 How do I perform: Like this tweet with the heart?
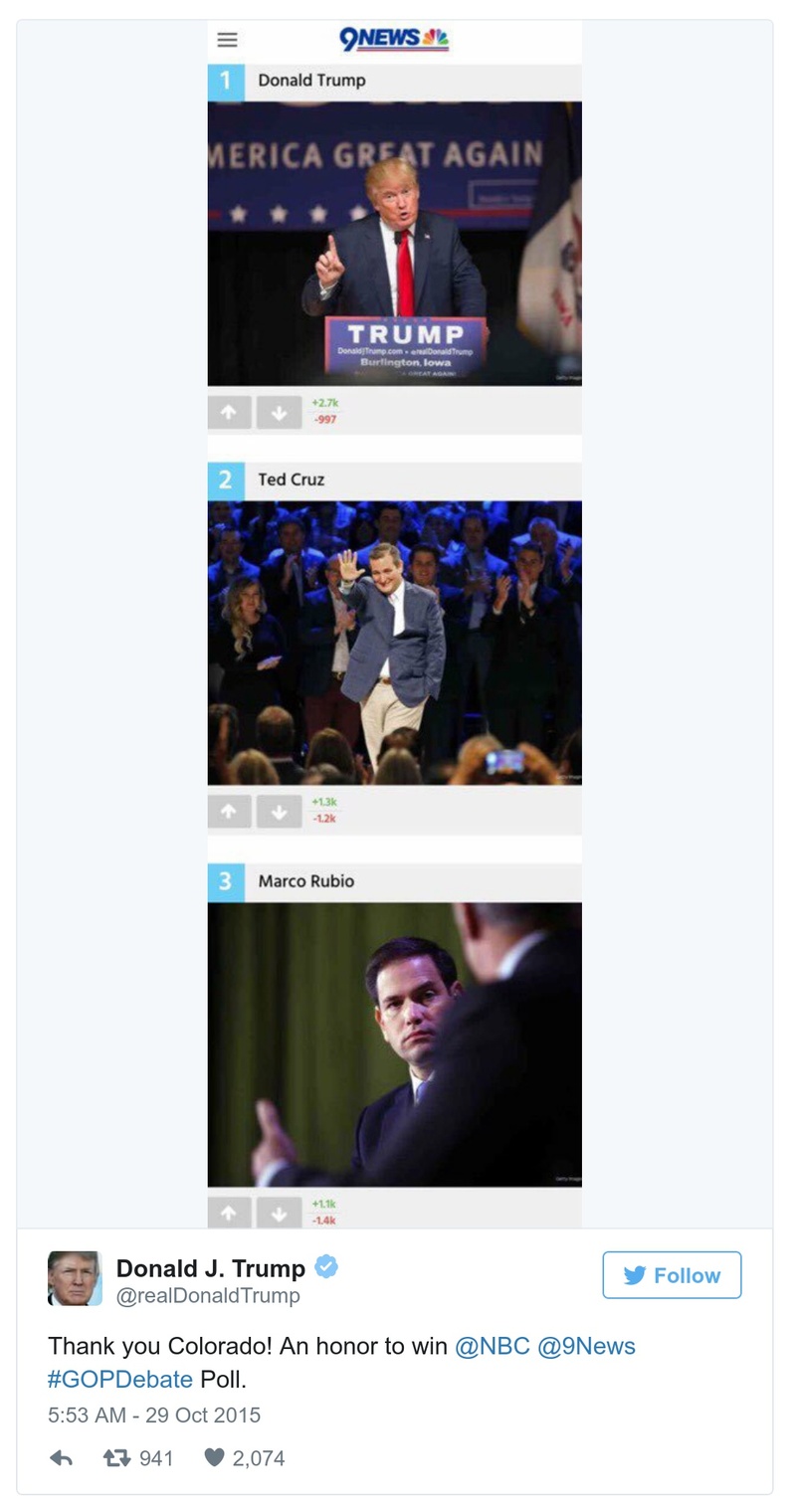[x=214, y=1458]
